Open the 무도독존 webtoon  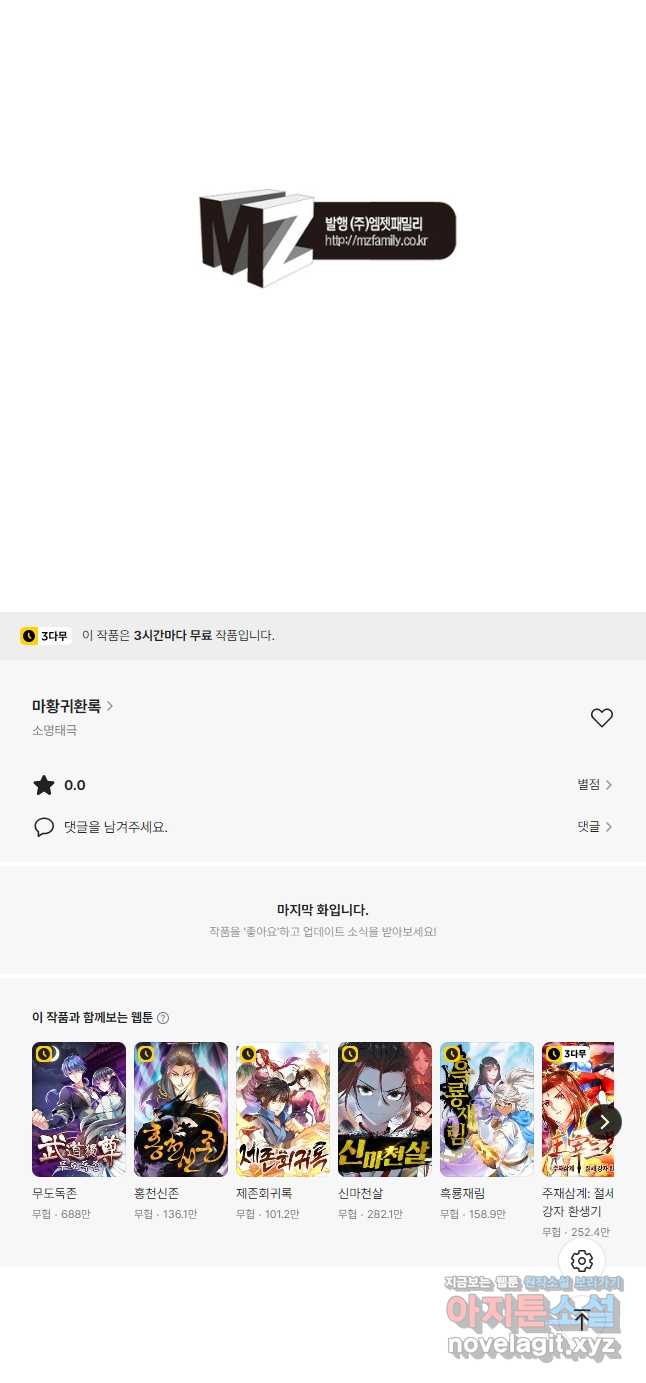(x=79, y=1110)
